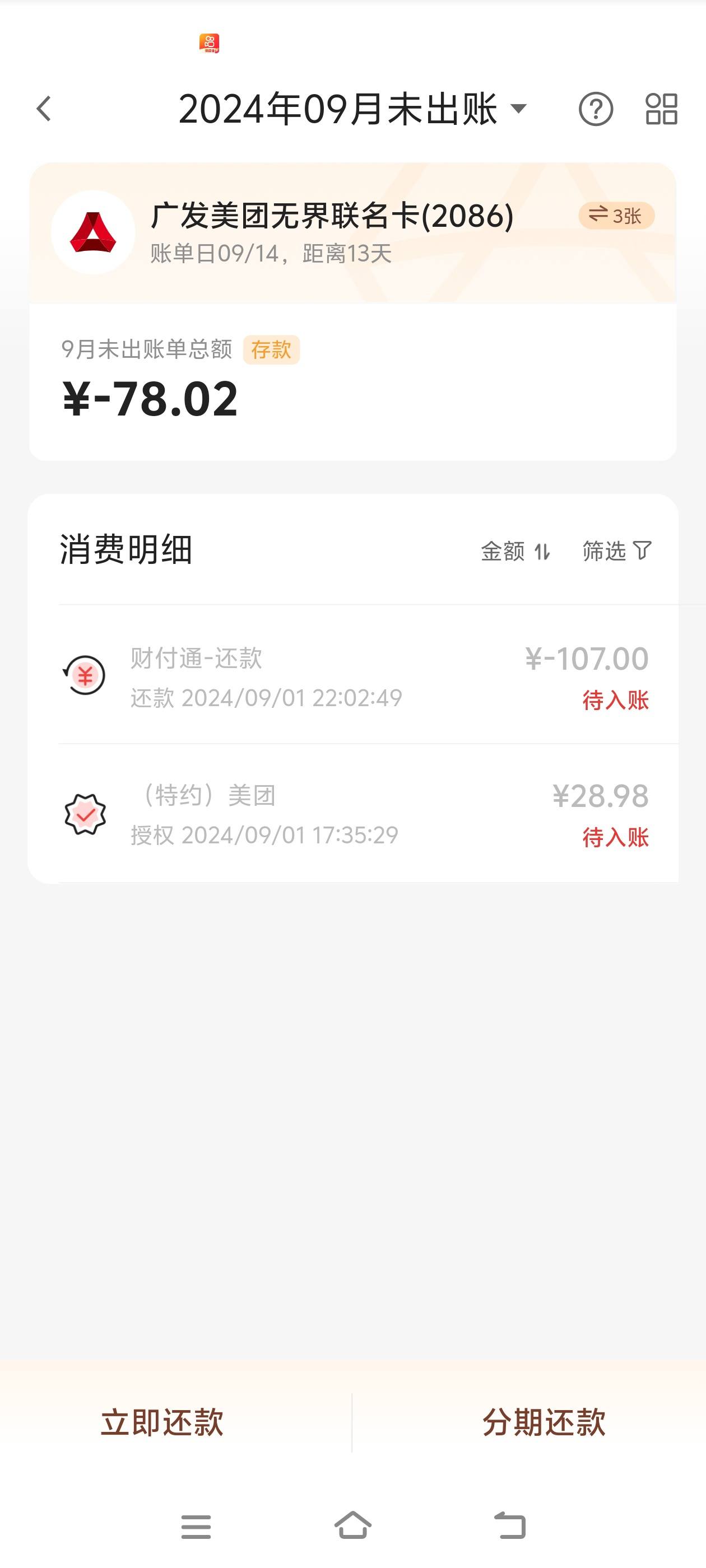Open the 2024年09月未出账 month dropdown
The width and height of the screenshot is (706, 1568).
click(x=352, y=110)
